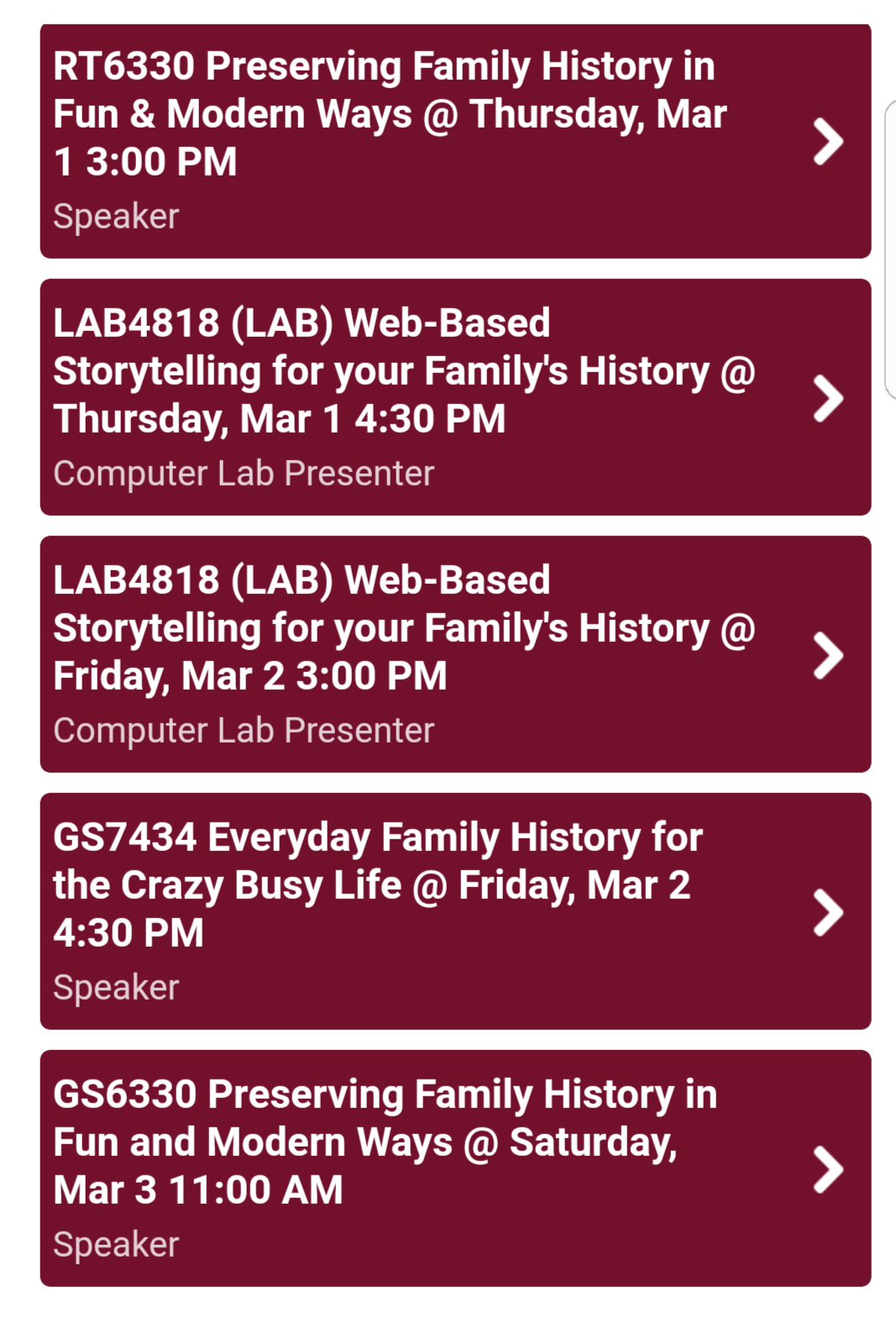Open LAB4818 session on Thursday, Mar 1 4:30 PM

click(455, 397)
